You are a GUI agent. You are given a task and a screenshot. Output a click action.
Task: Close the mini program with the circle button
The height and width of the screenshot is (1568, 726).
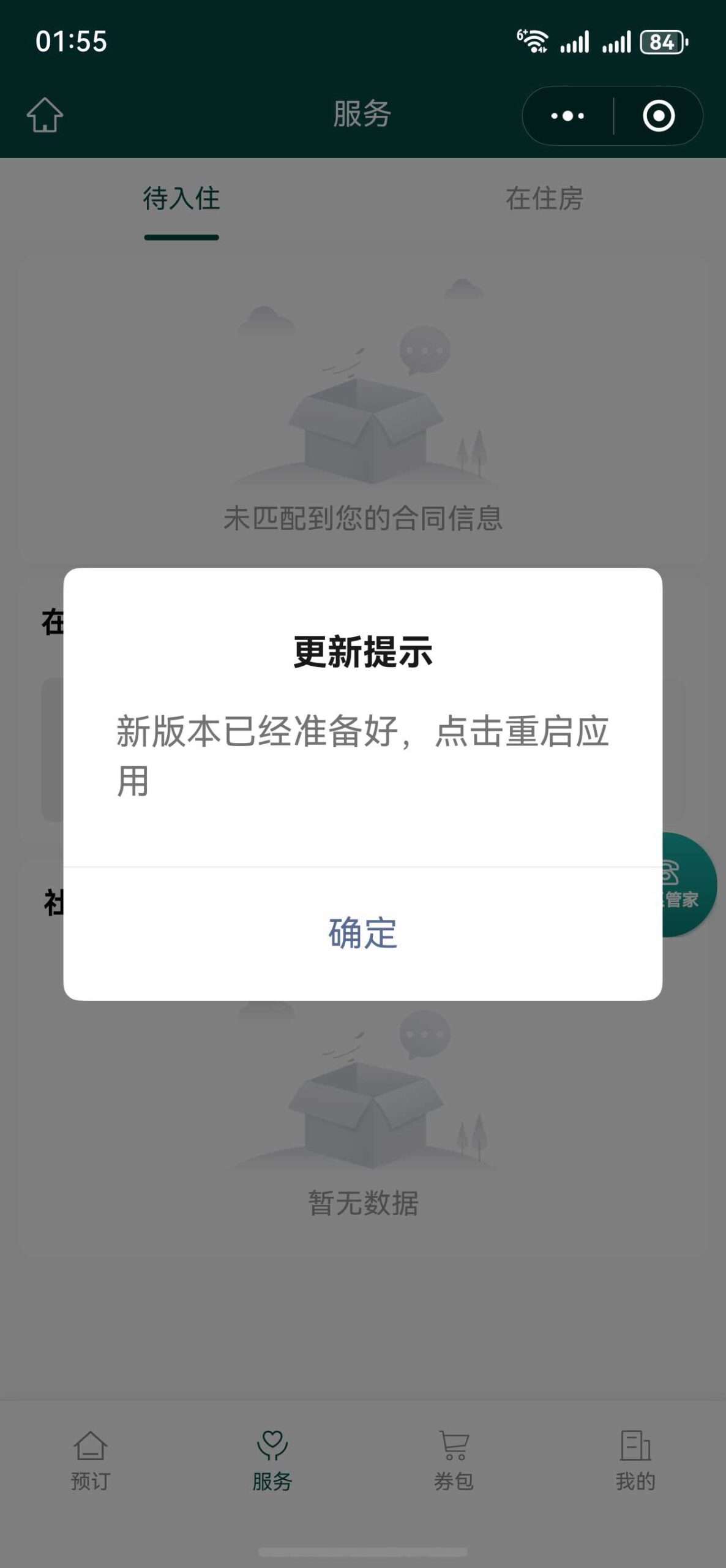659,116
